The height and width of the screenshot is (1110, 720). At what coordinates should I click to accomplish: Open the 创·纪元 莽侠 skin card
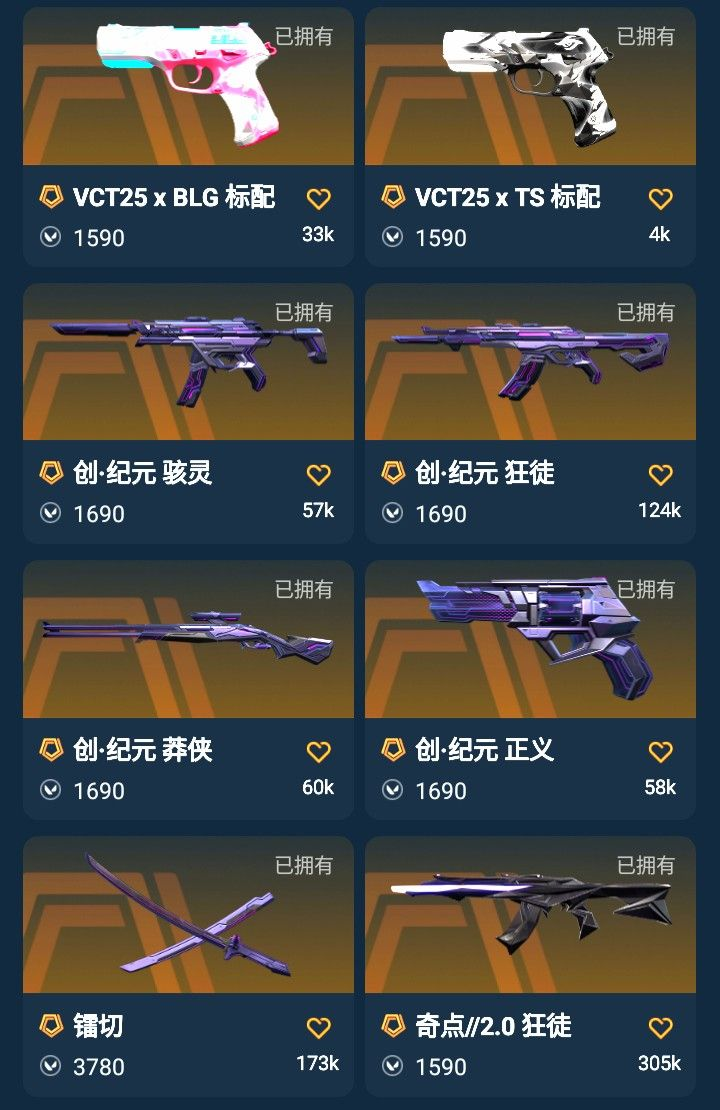(x=188, y=690)
